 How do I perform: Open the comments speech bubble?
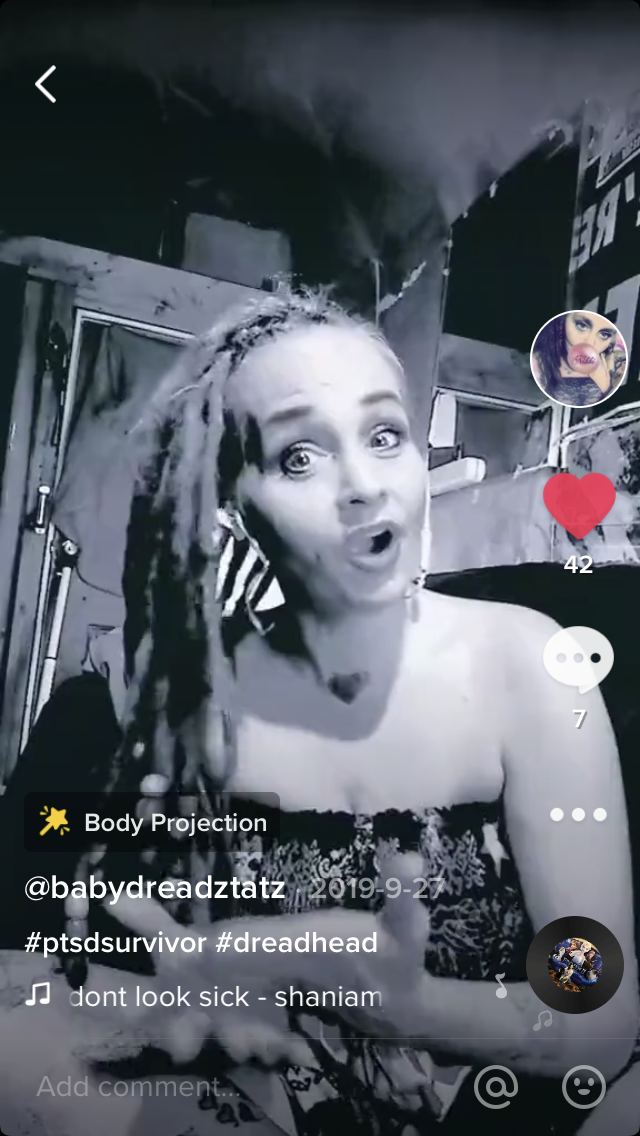578,660
